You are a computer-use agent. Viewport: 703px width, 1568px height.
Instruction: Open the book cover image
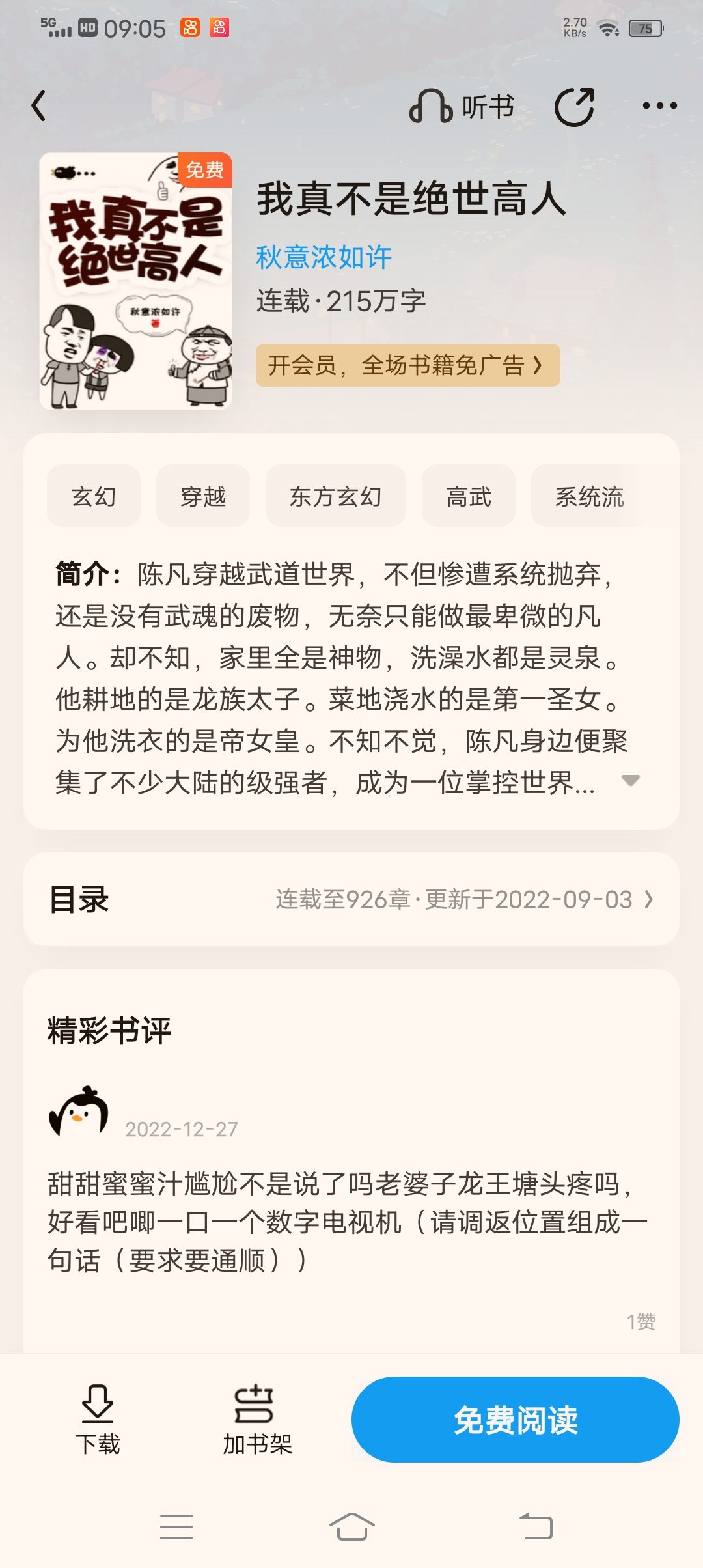pyautogui.click(x=135, y=281)
